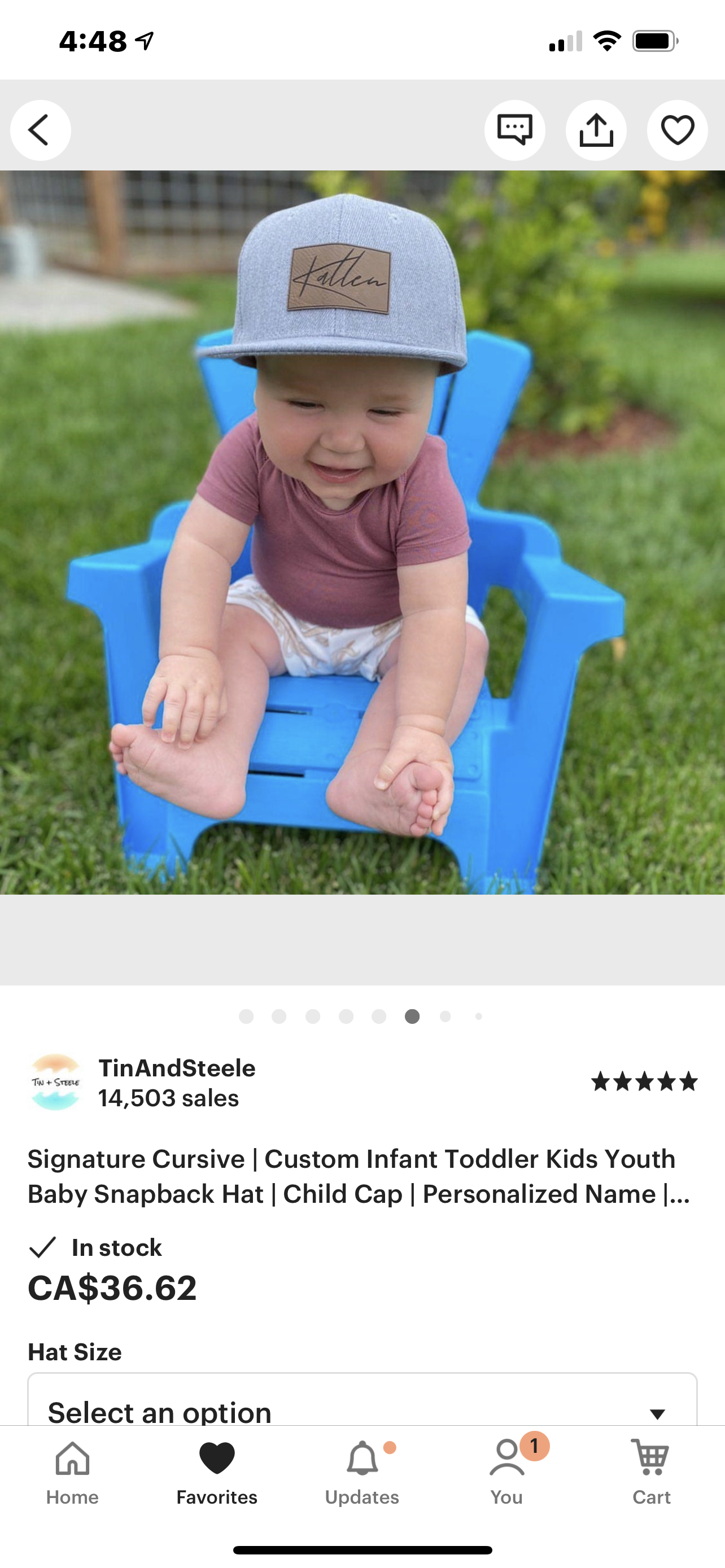Switch to the Home tab
Viewport: 725px width, 1568px height.
[72, 1473]
